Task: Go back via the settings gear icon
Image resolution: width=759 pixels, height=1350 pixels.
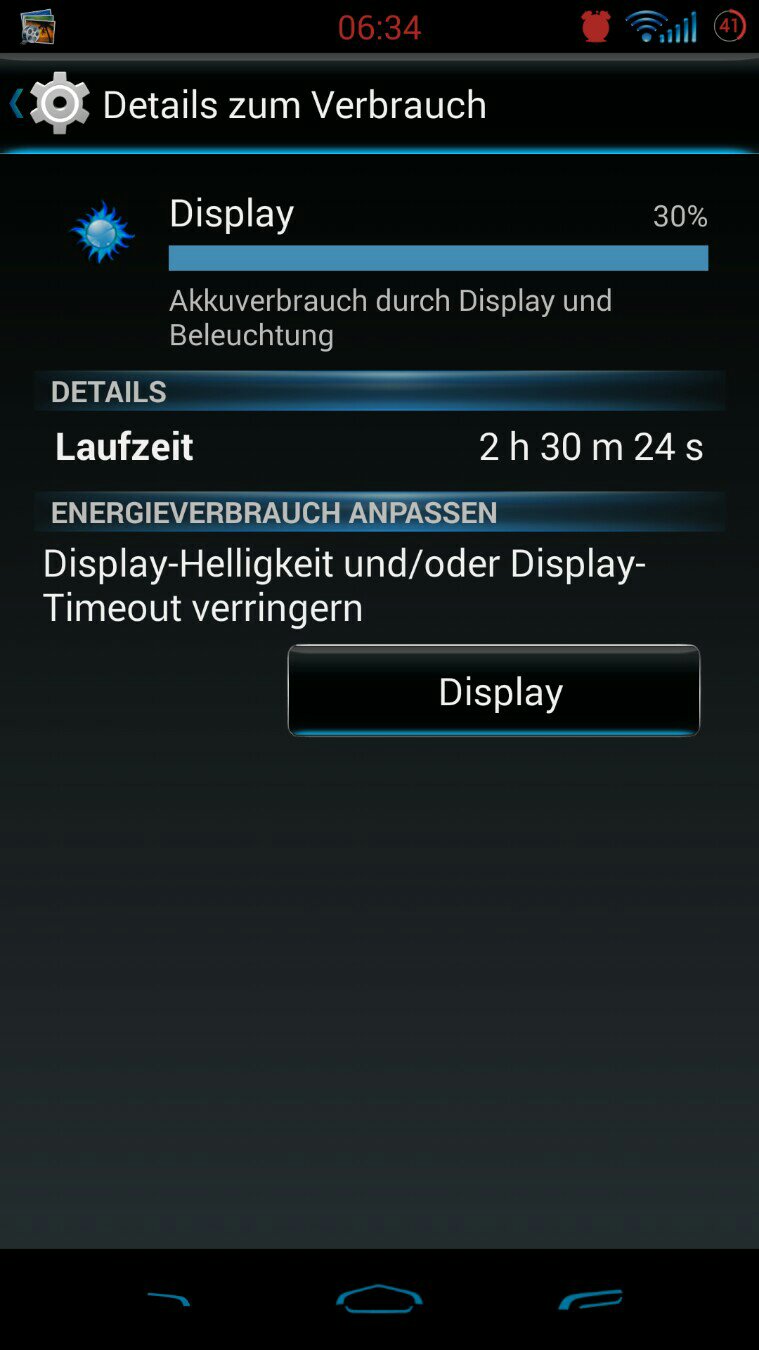Action: 58,103
